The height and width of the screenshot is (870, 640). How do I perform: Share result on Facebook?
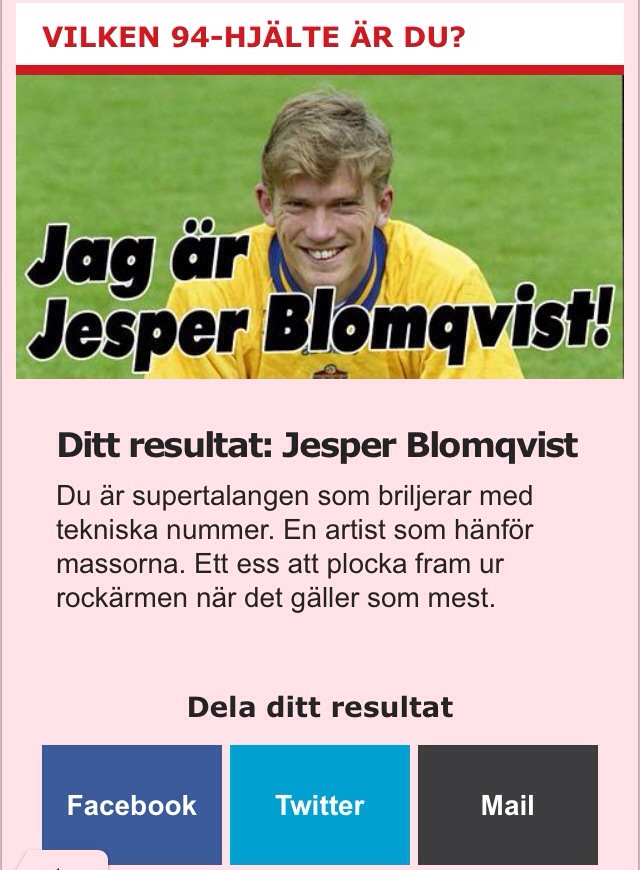click(132, 804)
